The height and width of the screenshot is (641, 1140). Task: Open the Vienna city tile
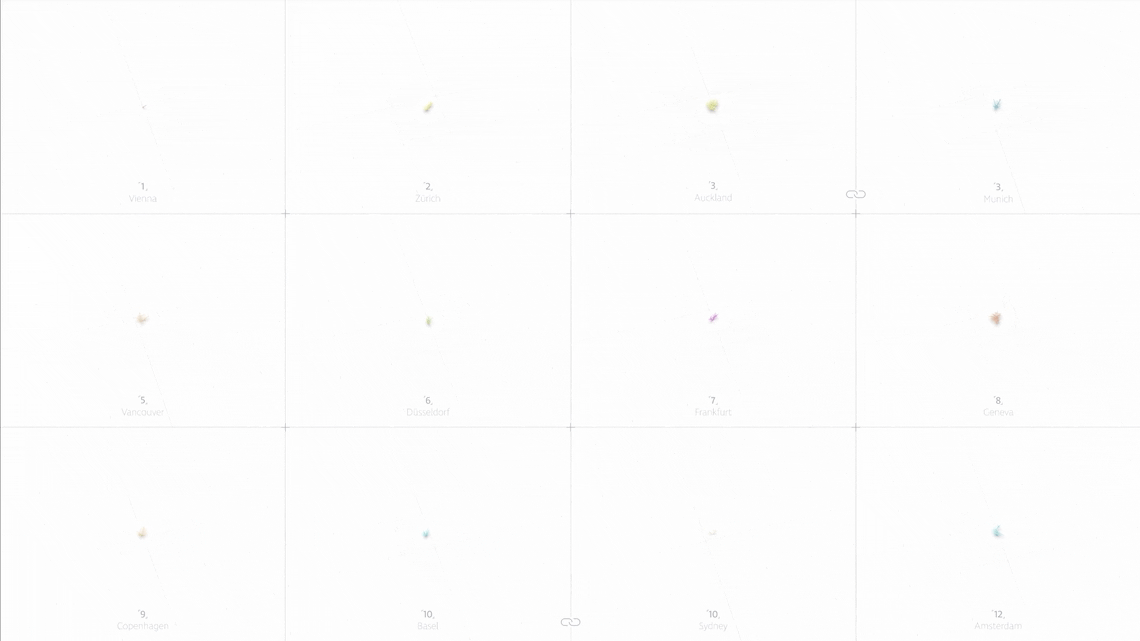(143, 107)
